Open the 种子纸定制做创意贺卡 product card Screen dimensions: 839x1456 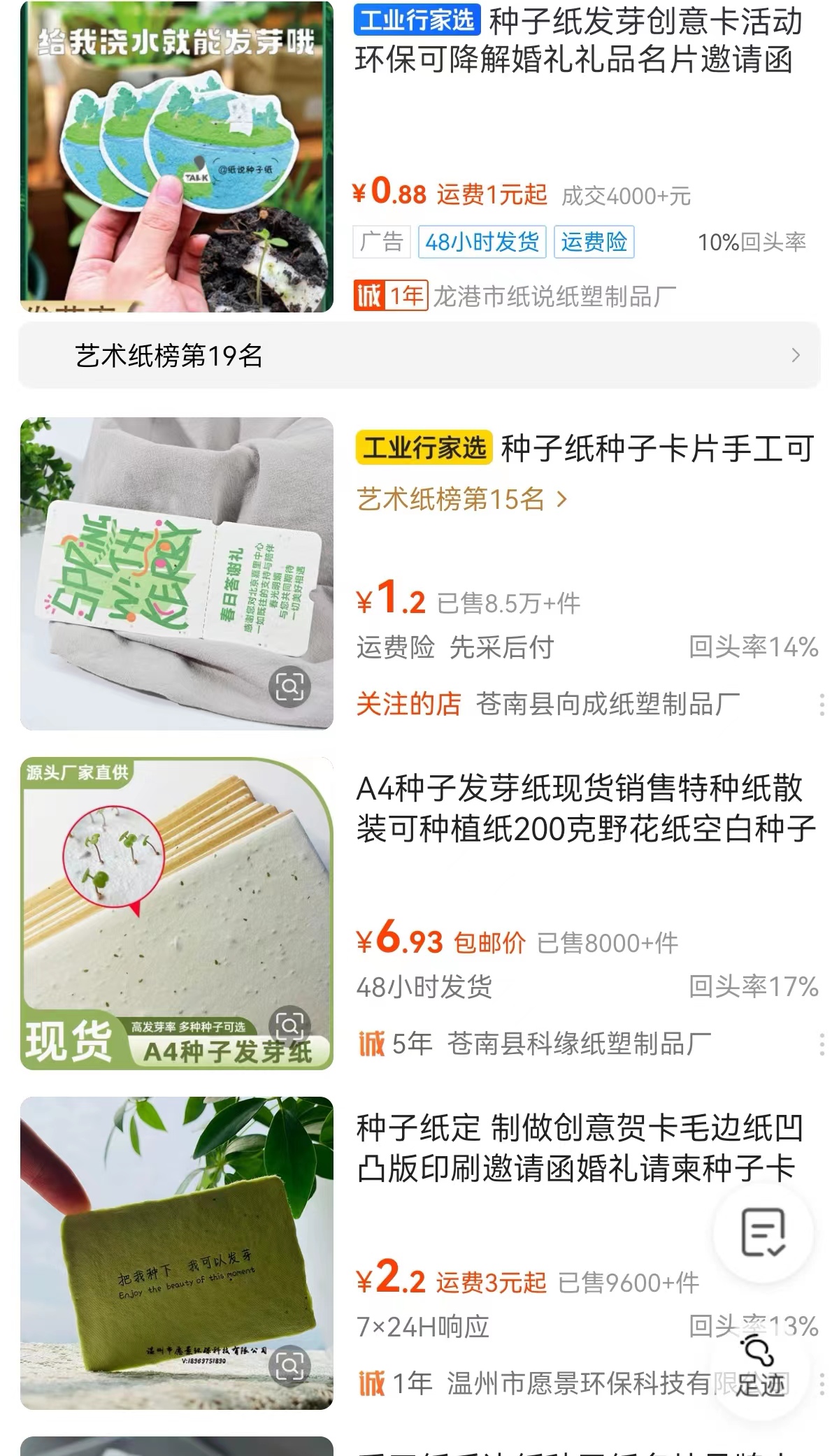click(579, 1148)
